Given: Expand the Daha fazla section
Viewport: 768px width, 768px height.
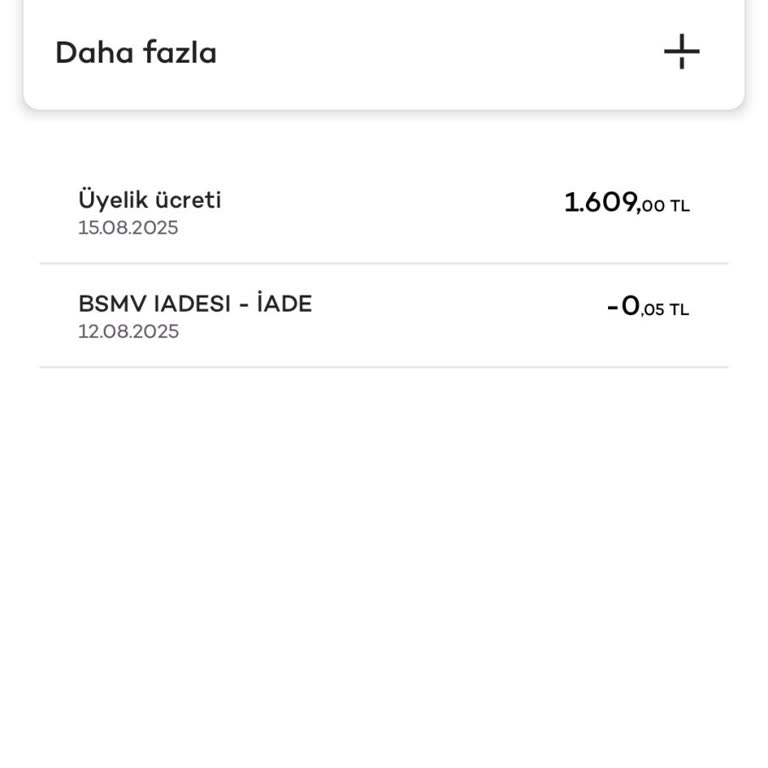Looking at the screenshot, I should coord(681,52).
